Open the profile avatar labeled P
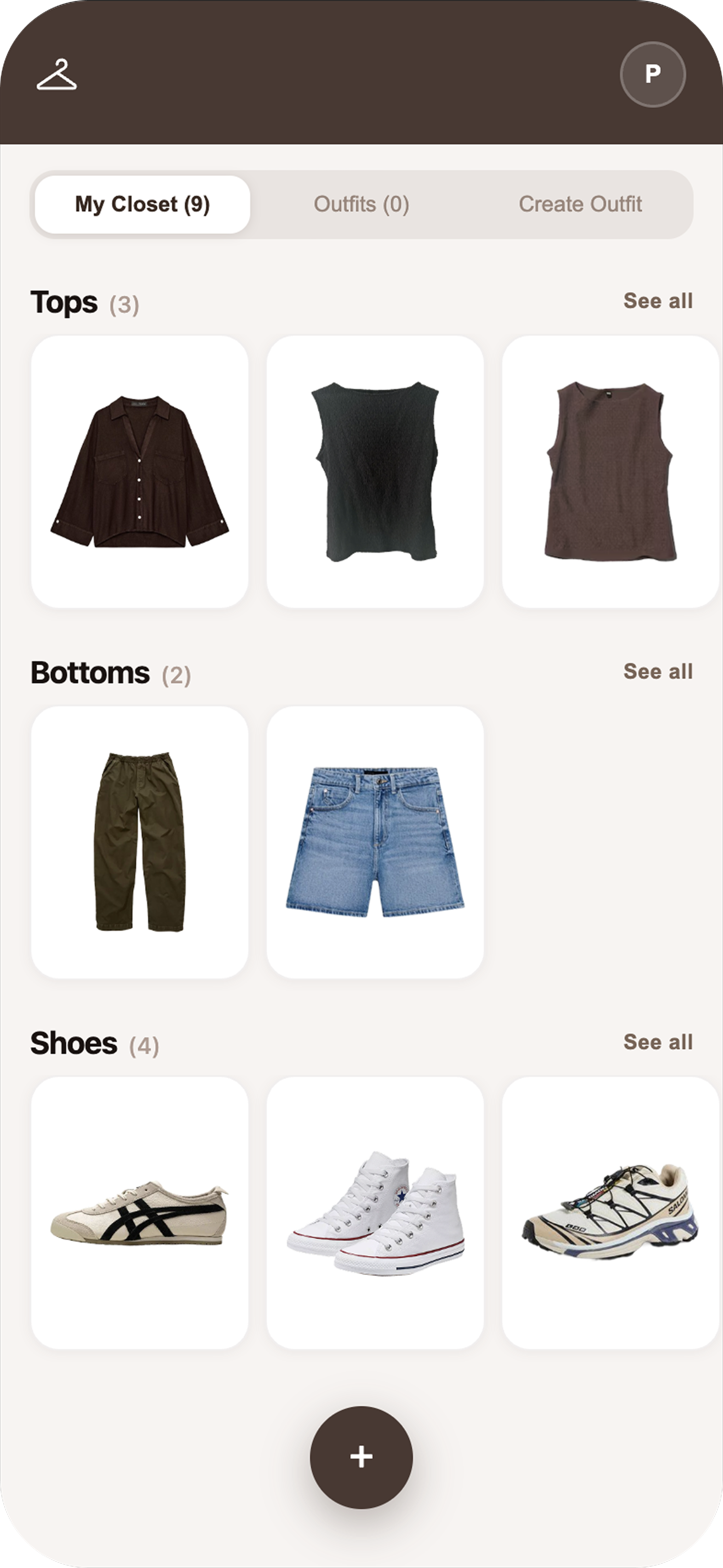Viewport: 723px width, 1568px height. pos(653,74)
